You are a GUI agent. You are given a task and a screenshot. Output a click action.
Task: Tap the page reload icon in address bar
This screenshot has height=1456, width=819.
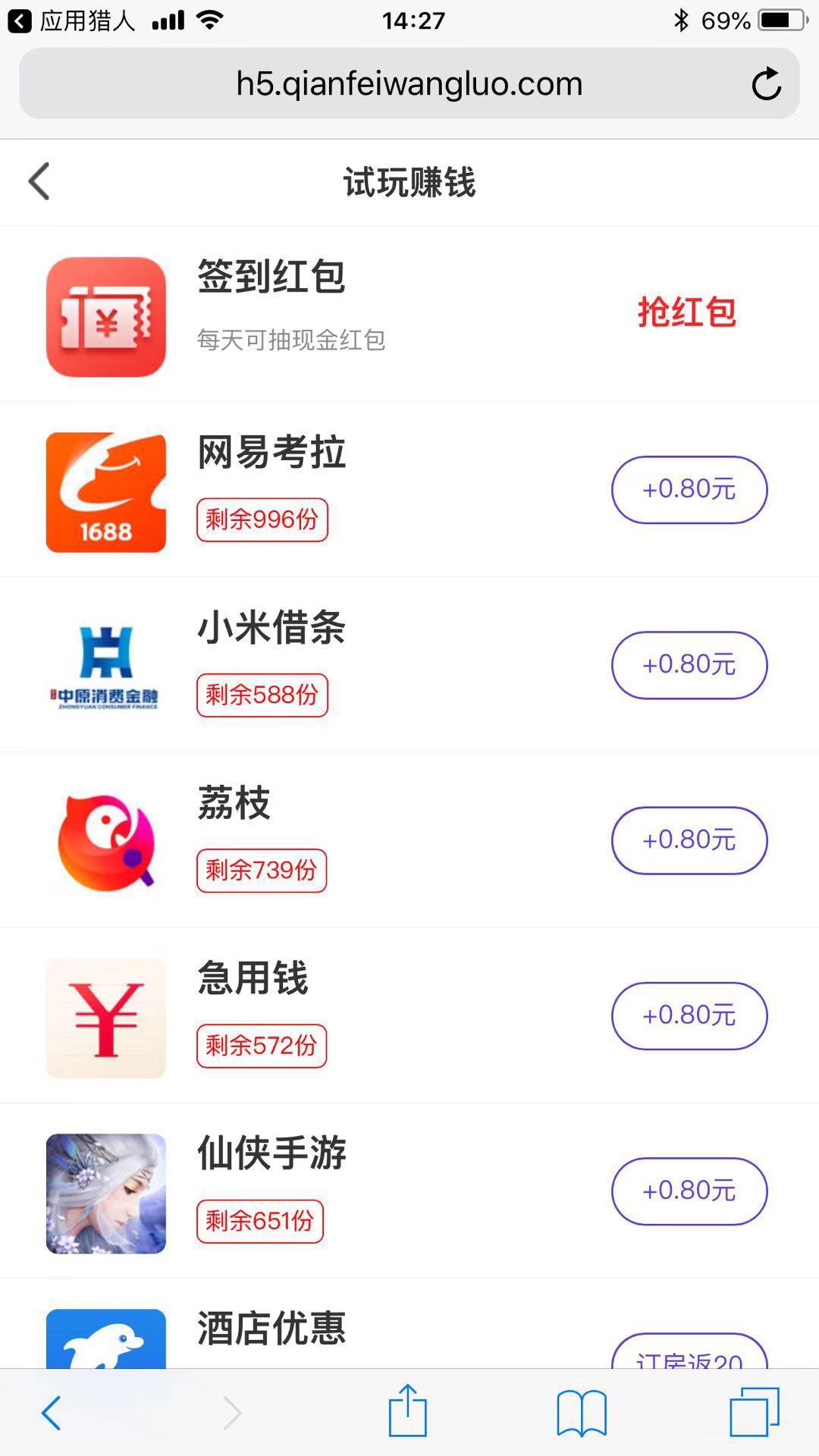pyautogui.click(x=767, y=83)
